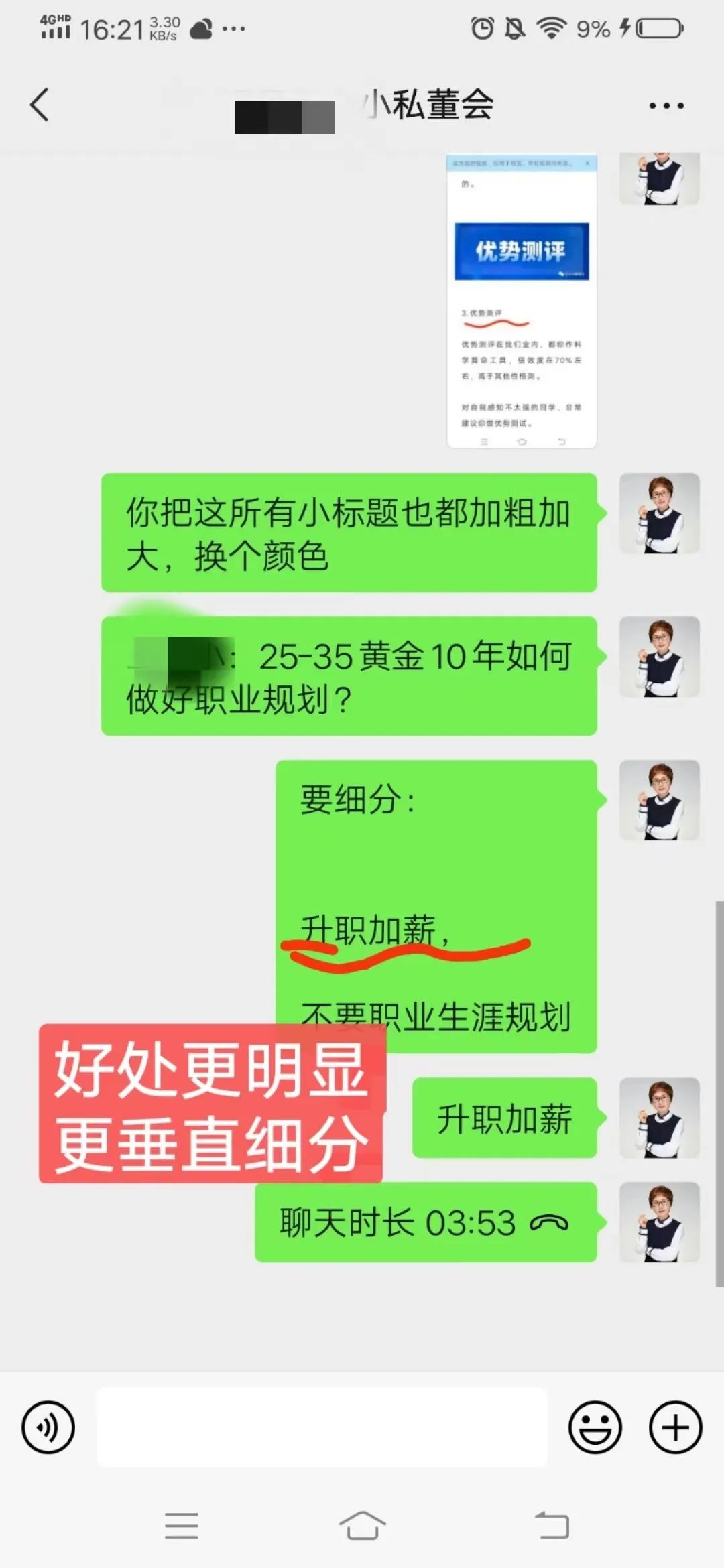The height and width of the screenshot is (1568, 724).
Task: Tap the system home button
Action: pyautogui.click(x=362, y=1526)
